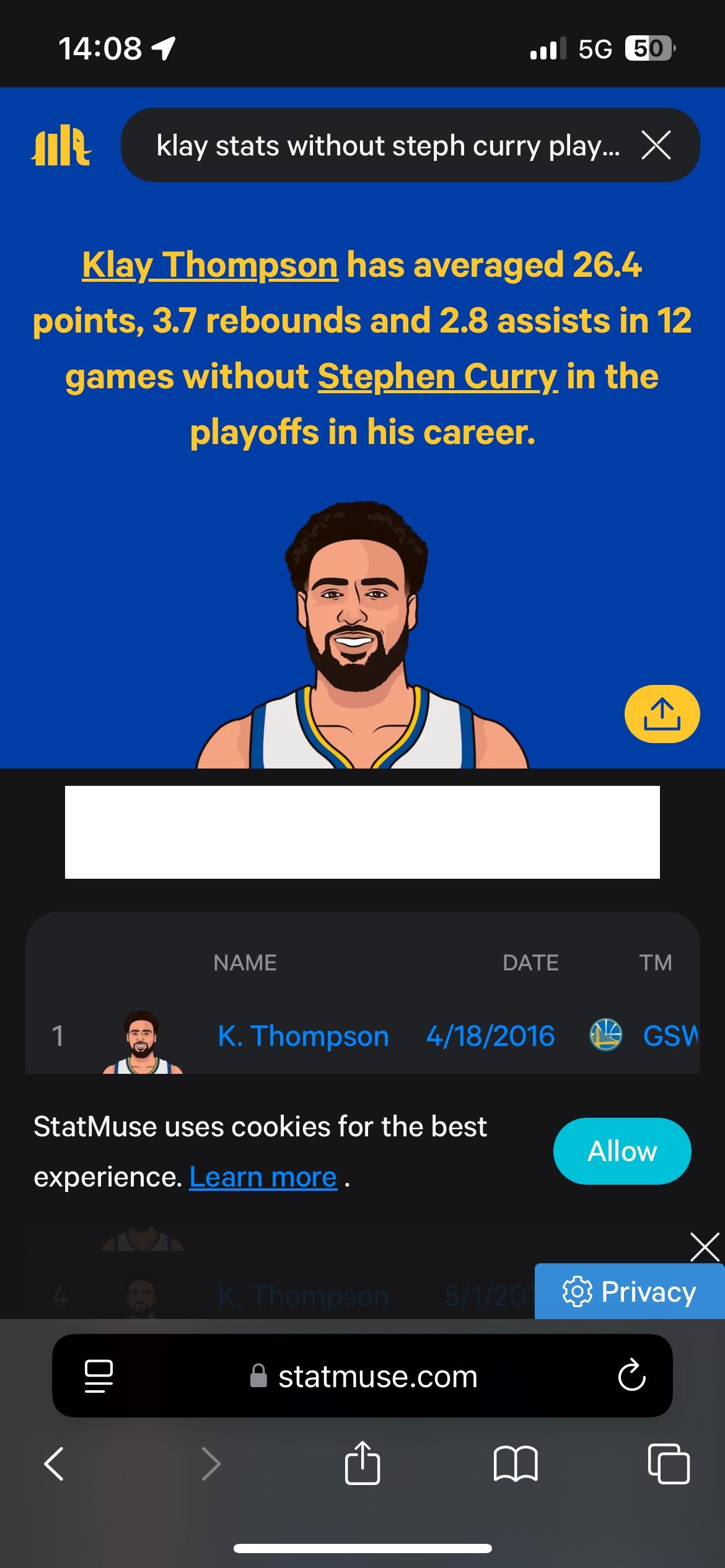Open the Safari share sheet
The image size is (725, 1568).
pyautogui.click(x=362, y=1464)
